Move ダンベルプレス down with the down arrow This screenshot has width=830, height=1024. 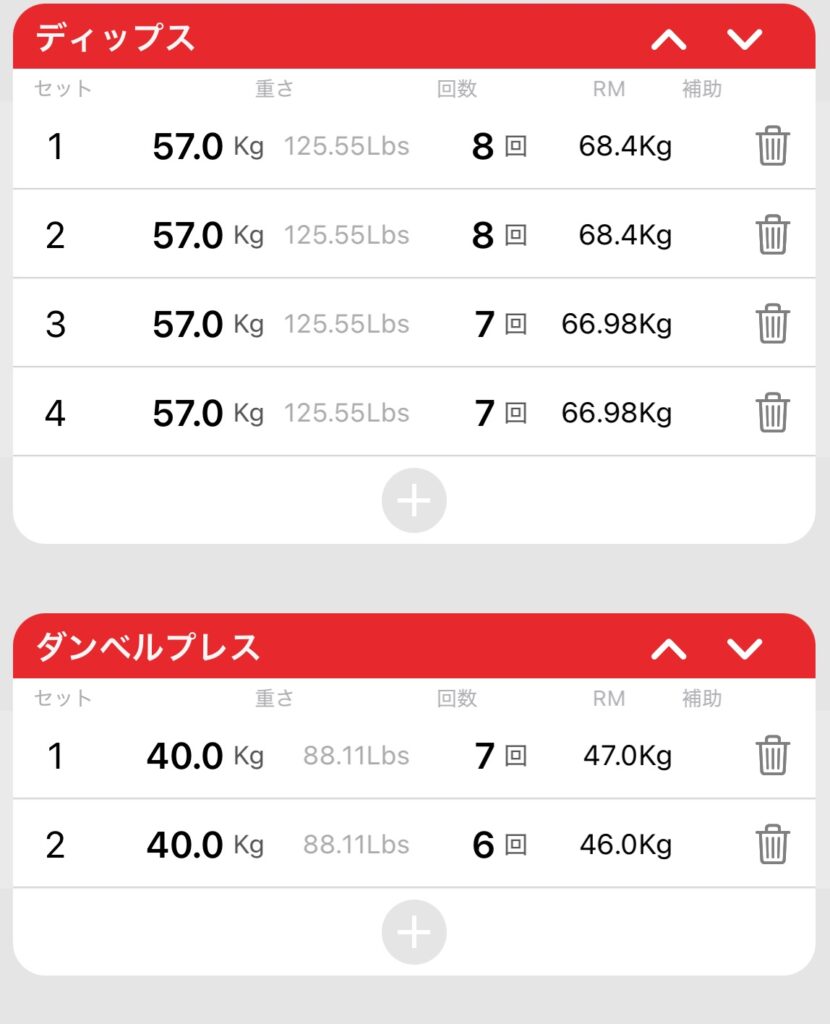(x=745, y=649)
